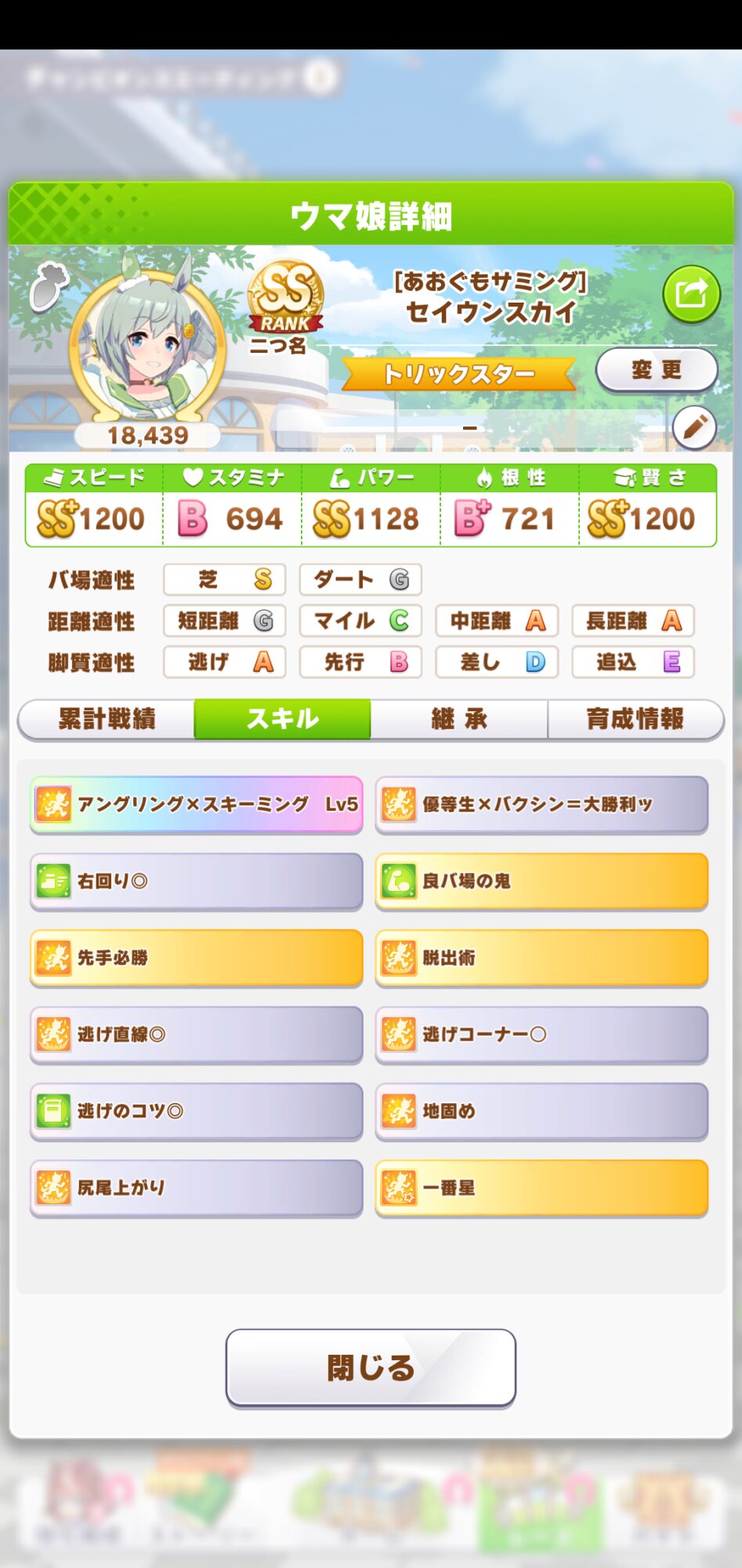Open the 逃げコーナー○ skill
The height and width of the screenshot is (1568, 742).
coord(541,1035)
